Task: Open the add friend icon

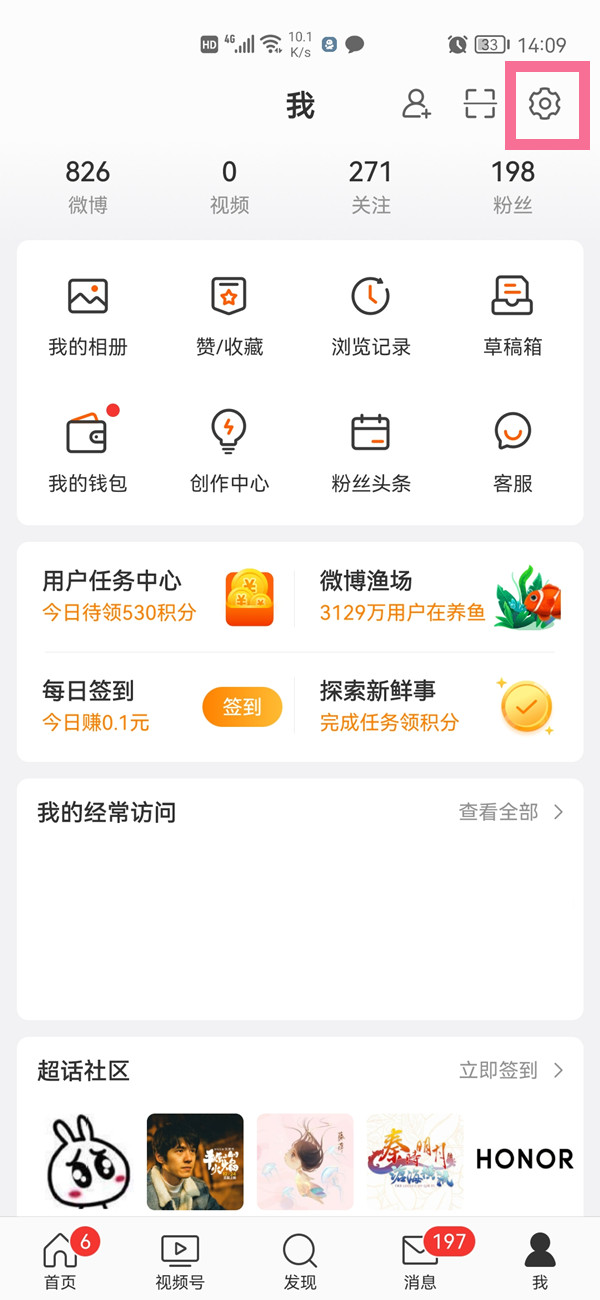Action: pyautogui.click(x=416, y=104)
